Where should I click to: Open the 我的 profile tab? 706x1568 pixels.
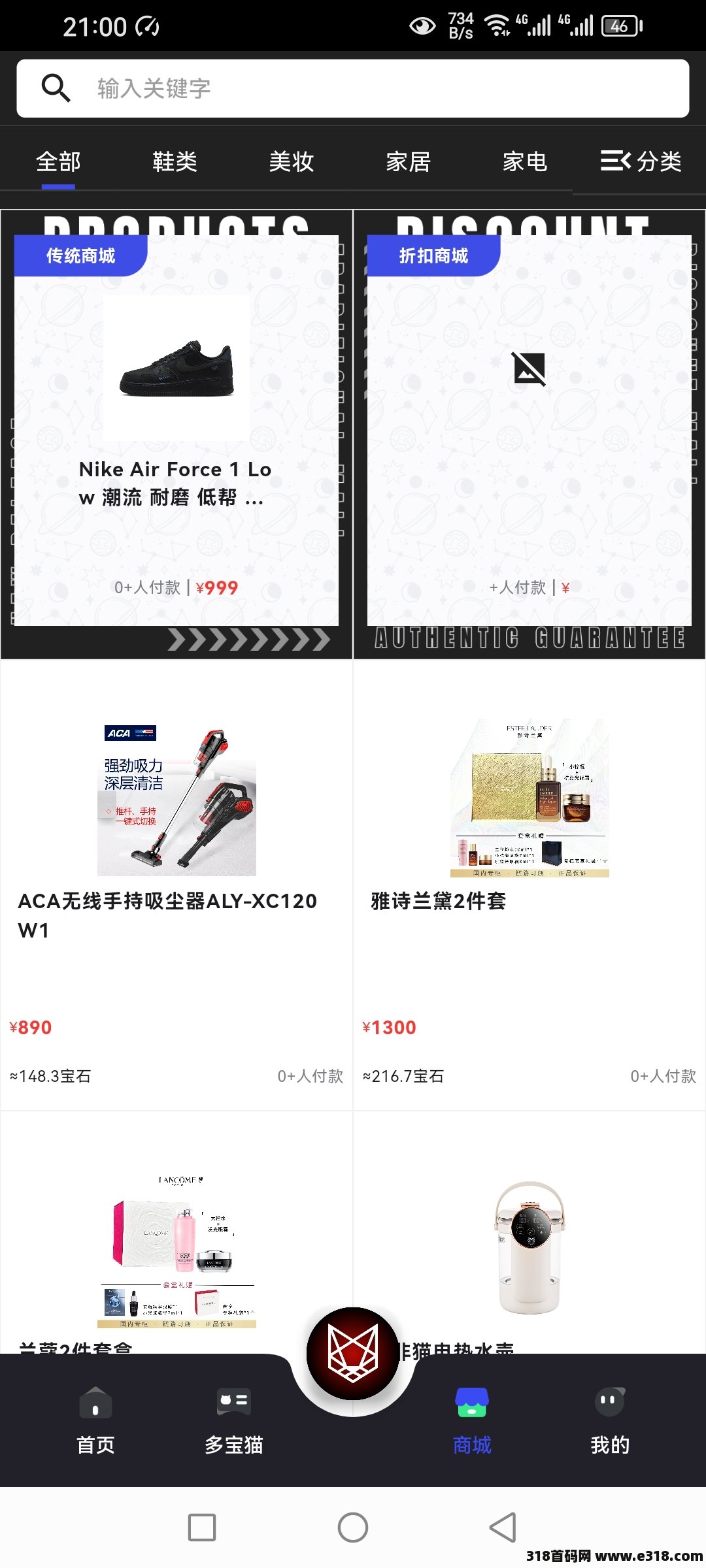pyautogui.click(x=609, y=1420)
